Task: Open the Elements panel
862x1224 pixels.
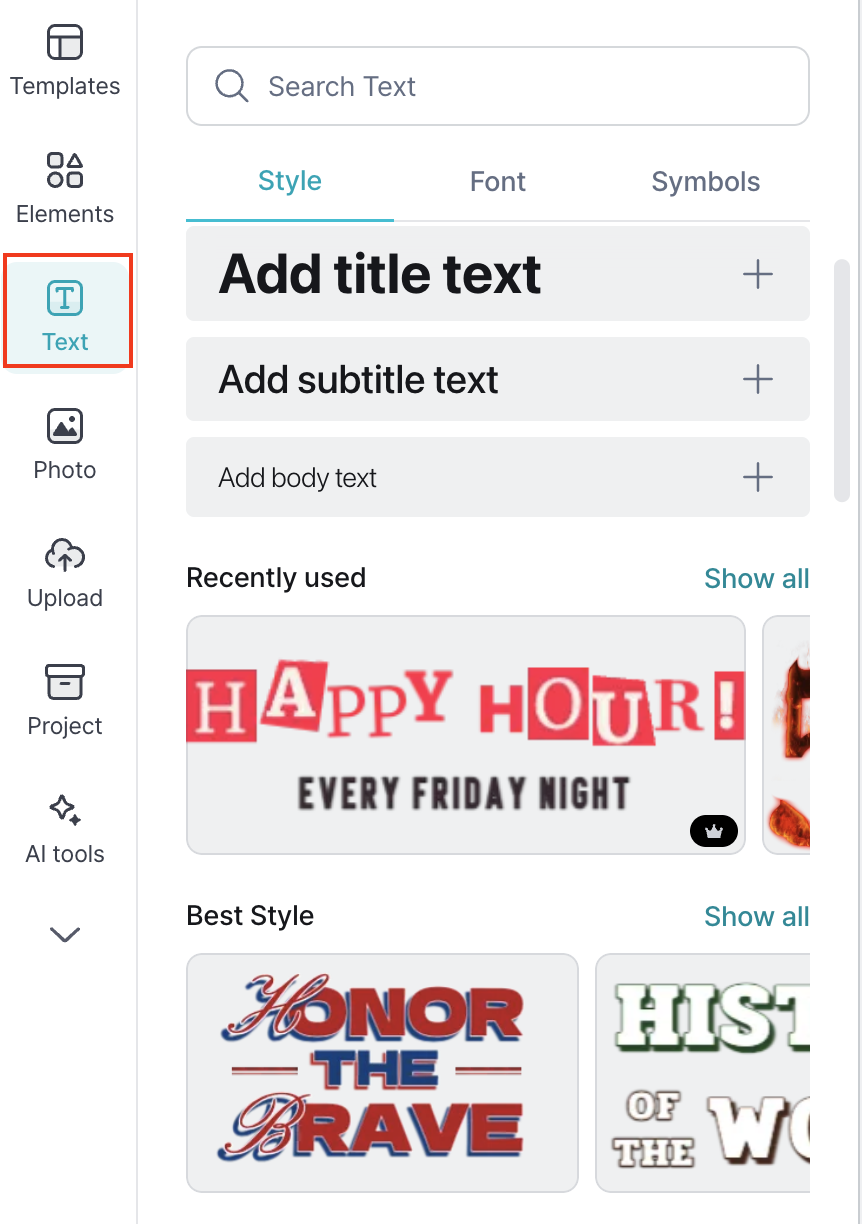Action: pyautogui.click(x=65, y=188)
